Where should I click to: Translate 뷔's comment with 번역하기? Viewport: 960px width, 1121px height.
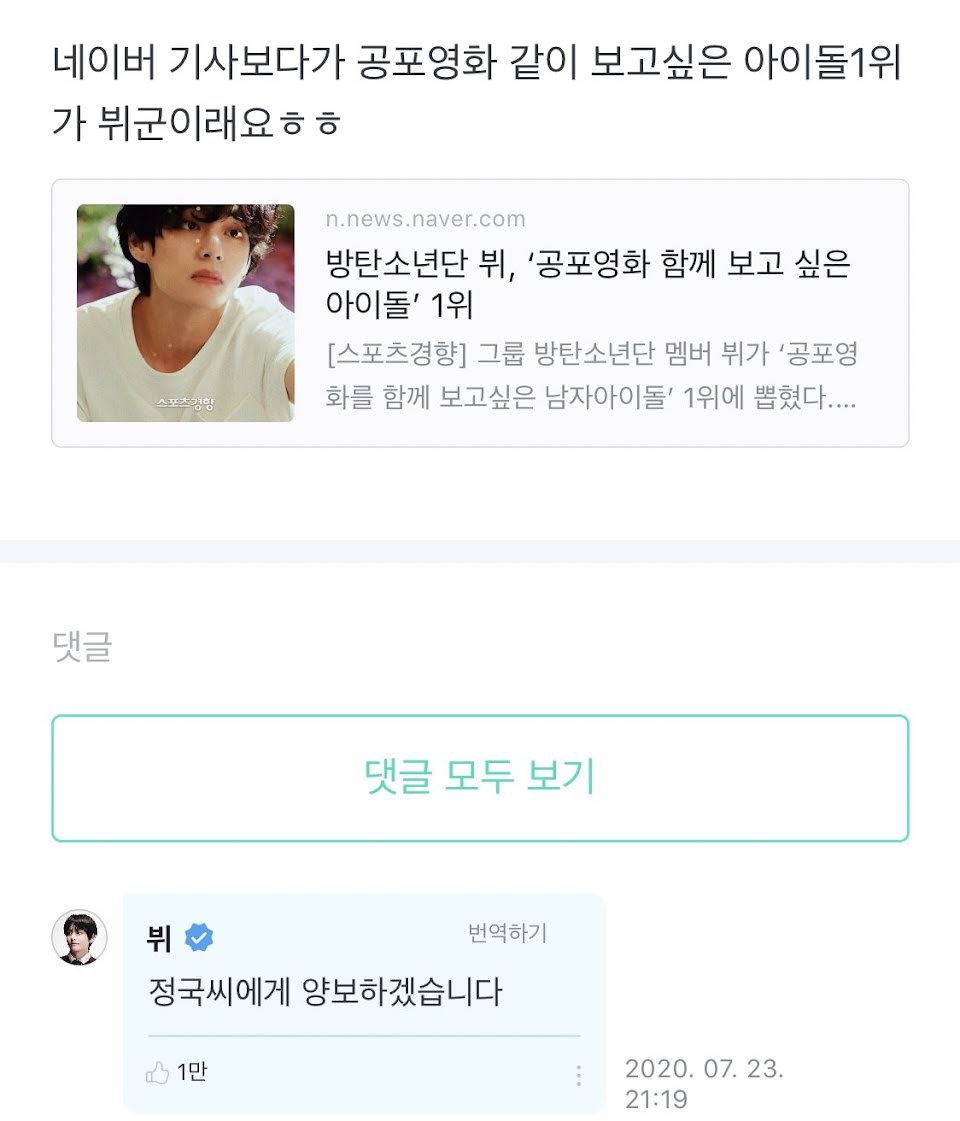(508, 934)
